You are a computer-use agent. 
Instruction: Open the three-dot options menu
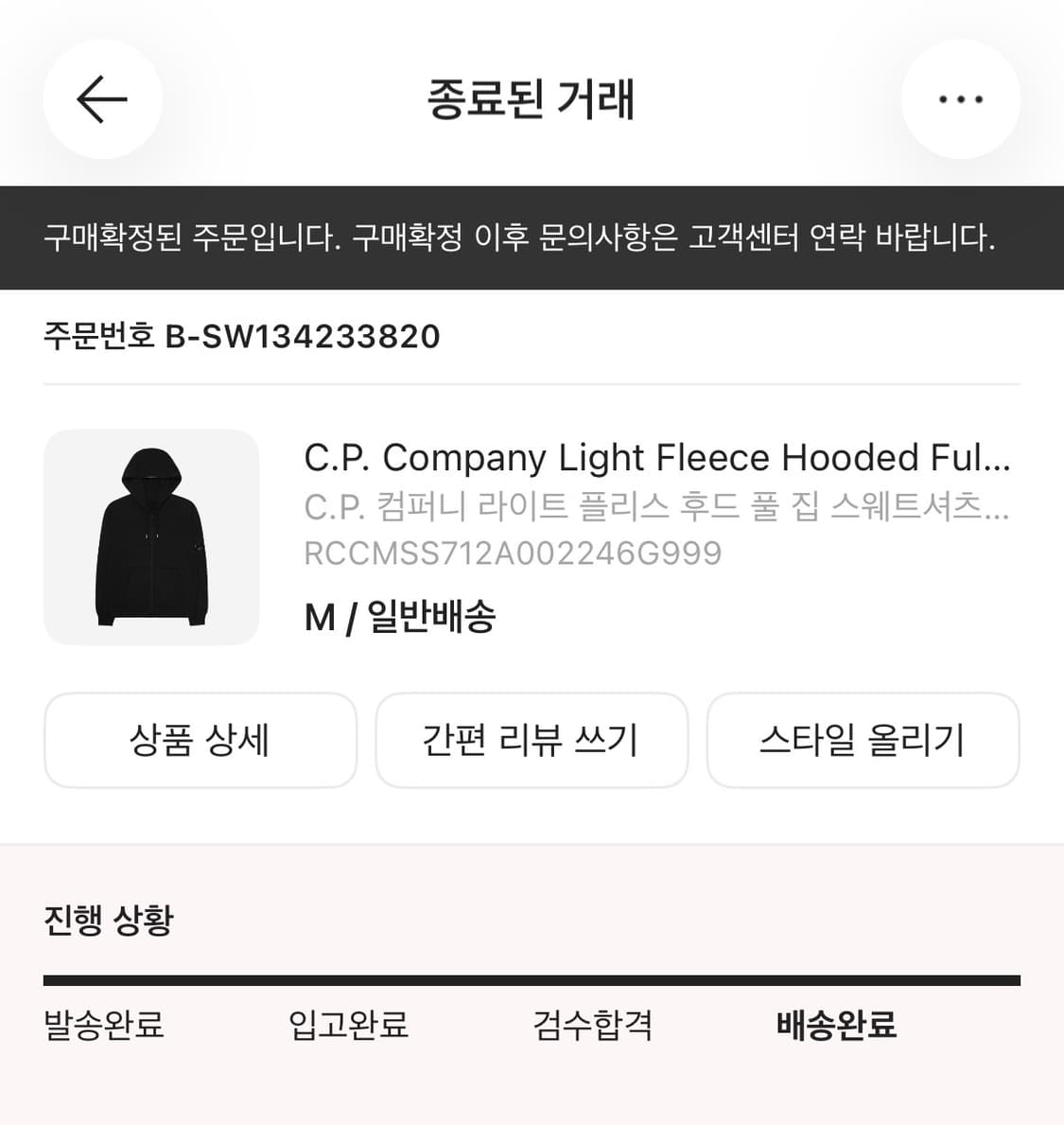pyautogui.click(x=961, y=98)
